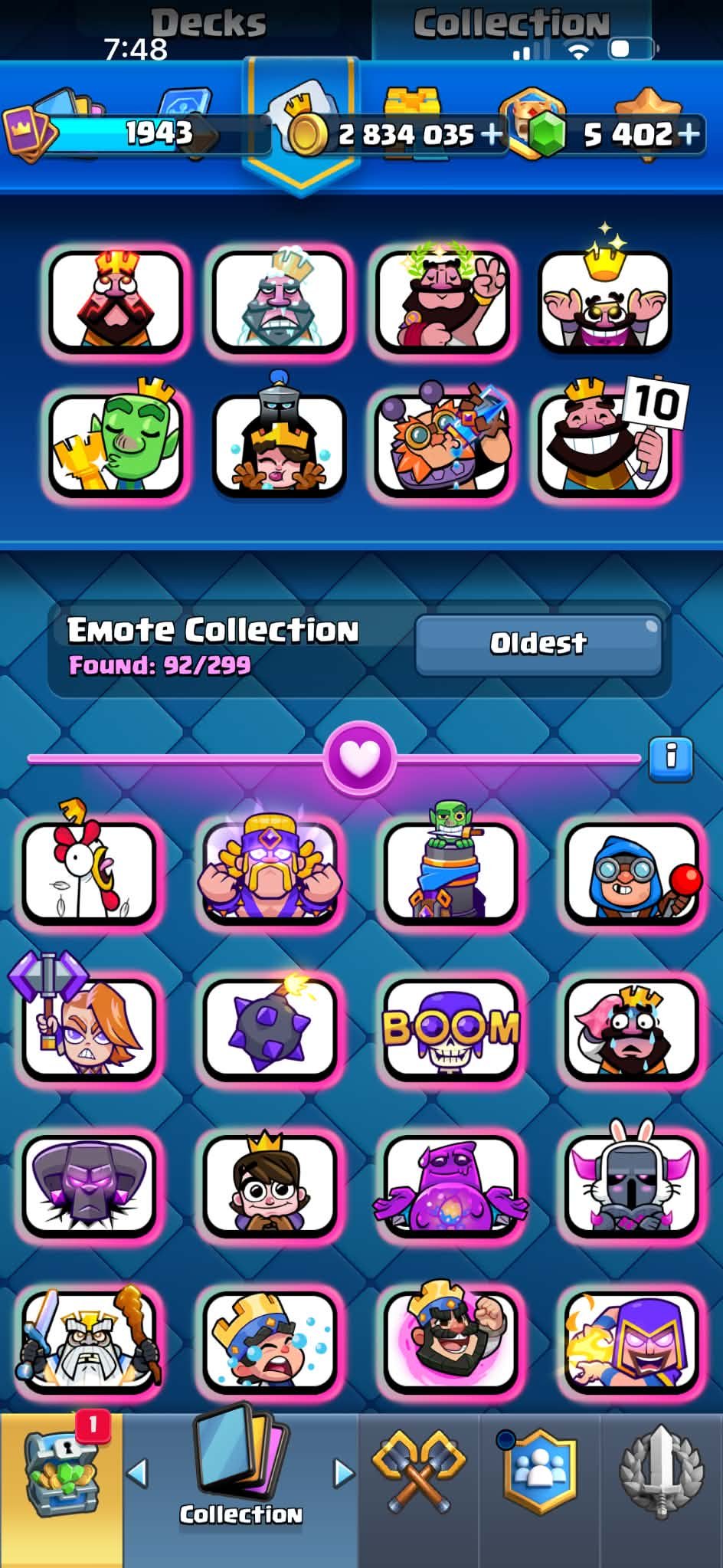
Task: Open the Decks tab at top
Action: (208, 23)
